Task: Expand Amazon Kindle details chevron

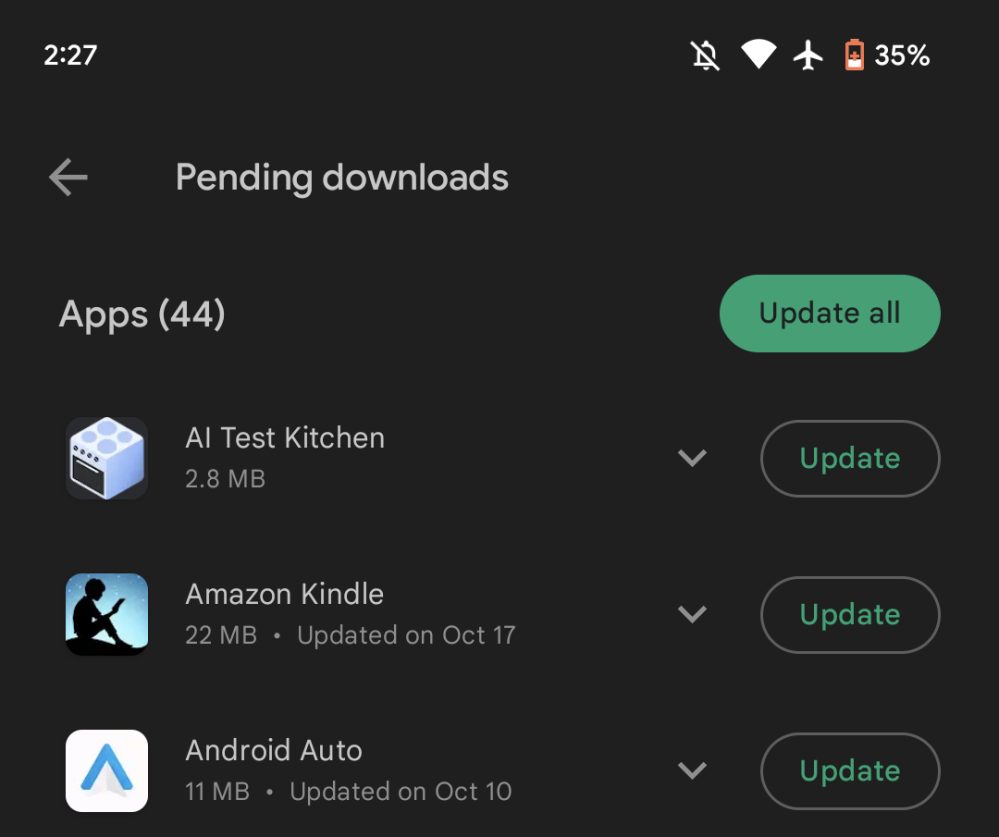Action: 692,614
